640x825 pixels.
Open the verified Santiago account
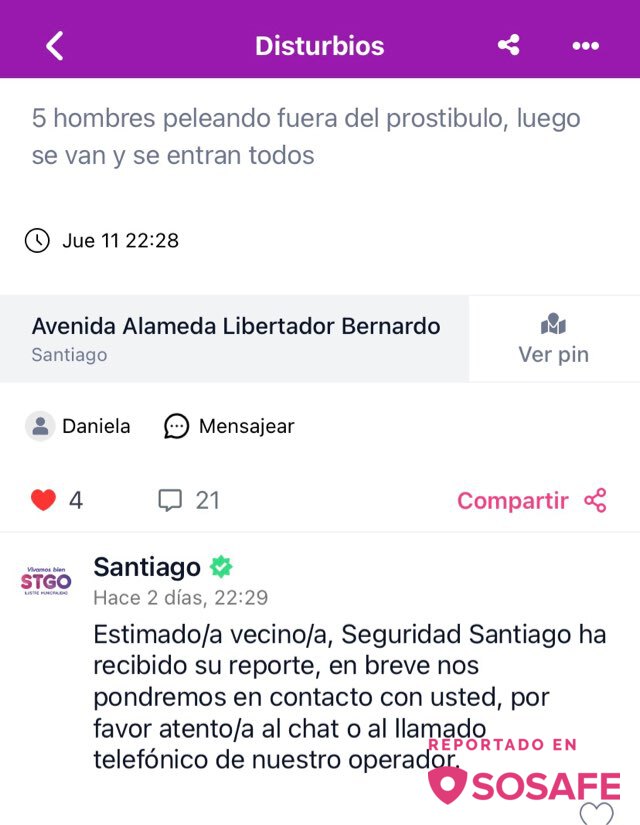tap(147, 567)
